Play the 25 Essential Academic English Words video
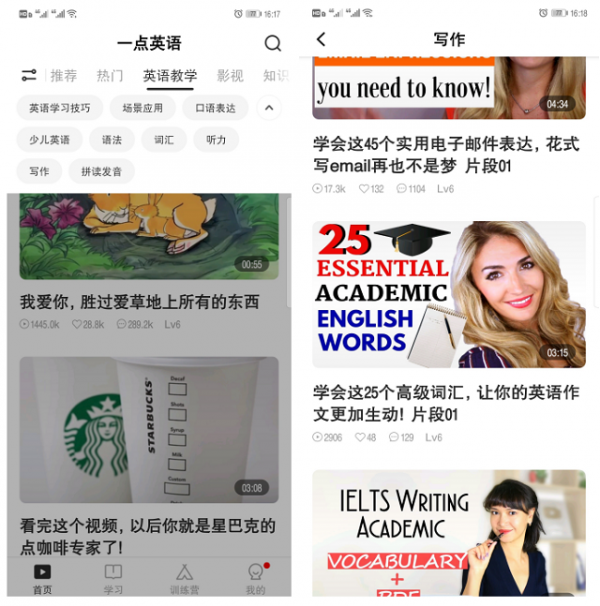This screenshot has width=600, height=606. click(448, 294)
